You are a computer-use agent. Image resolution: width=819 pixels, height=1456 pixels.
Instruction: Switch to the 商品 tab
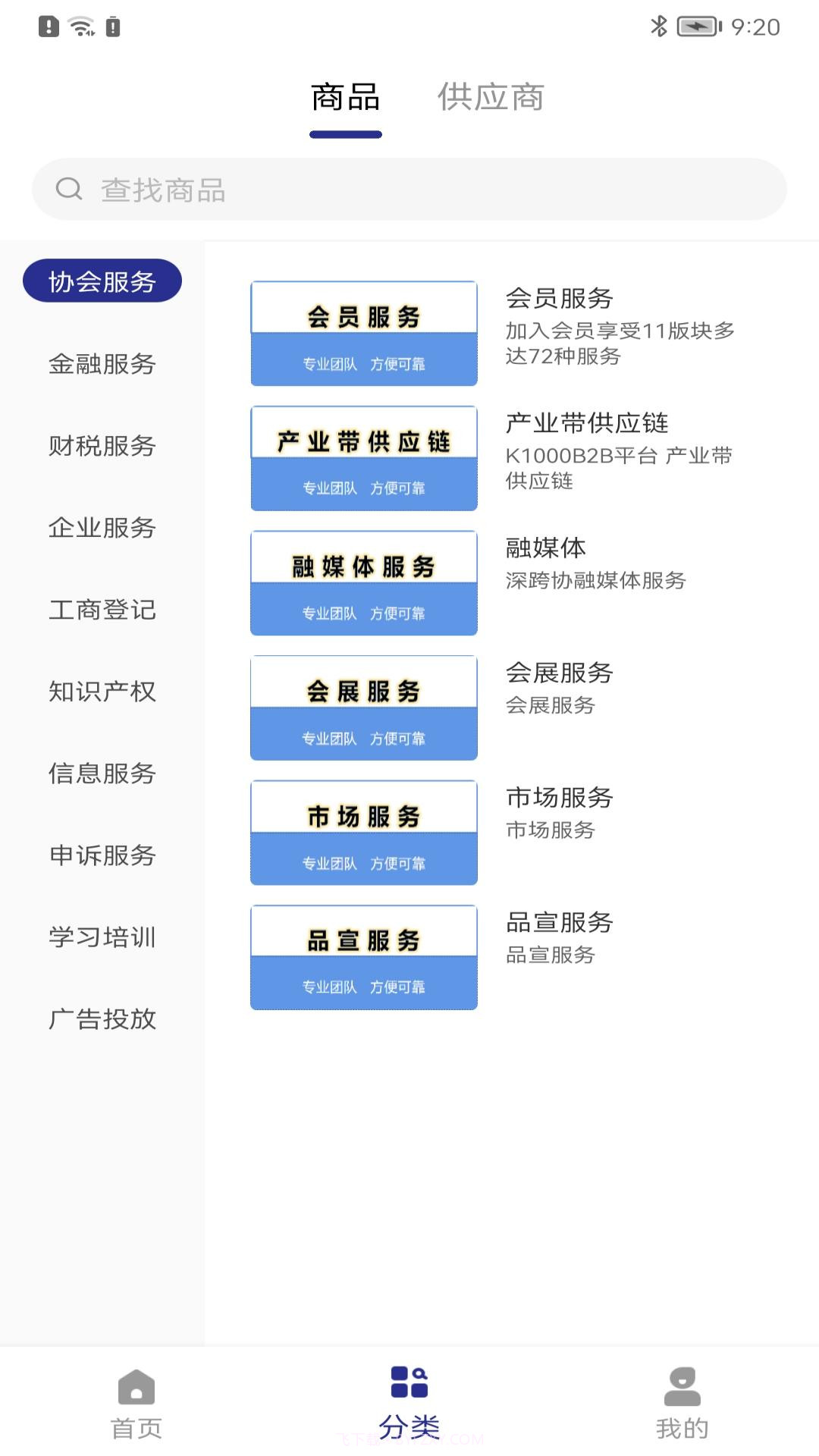pyautogui.click(x=345, y=97)
